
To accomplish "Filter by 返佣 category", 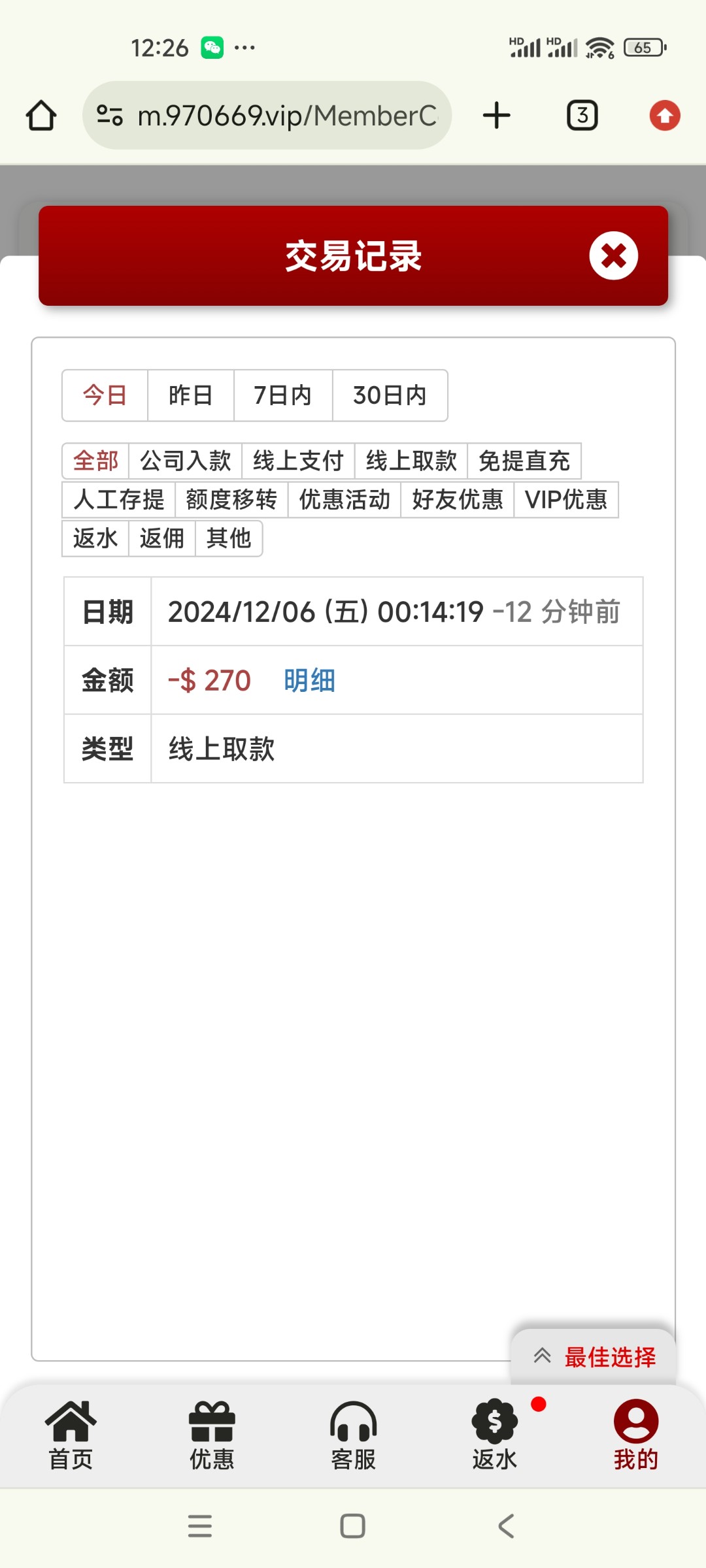I will click(162, 538).
